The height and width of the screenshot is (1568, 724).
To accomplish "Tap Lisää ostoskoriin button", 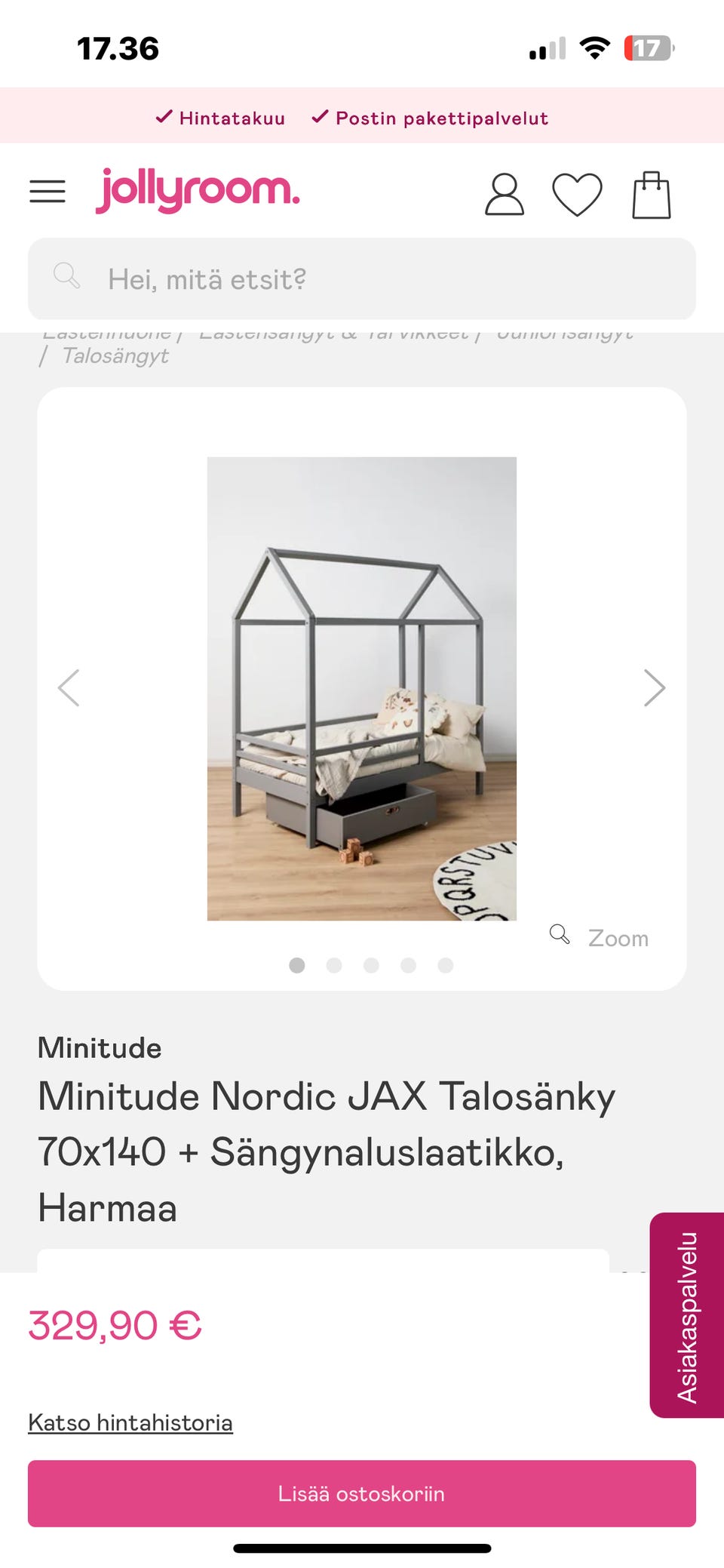I will pos(362,1493).
